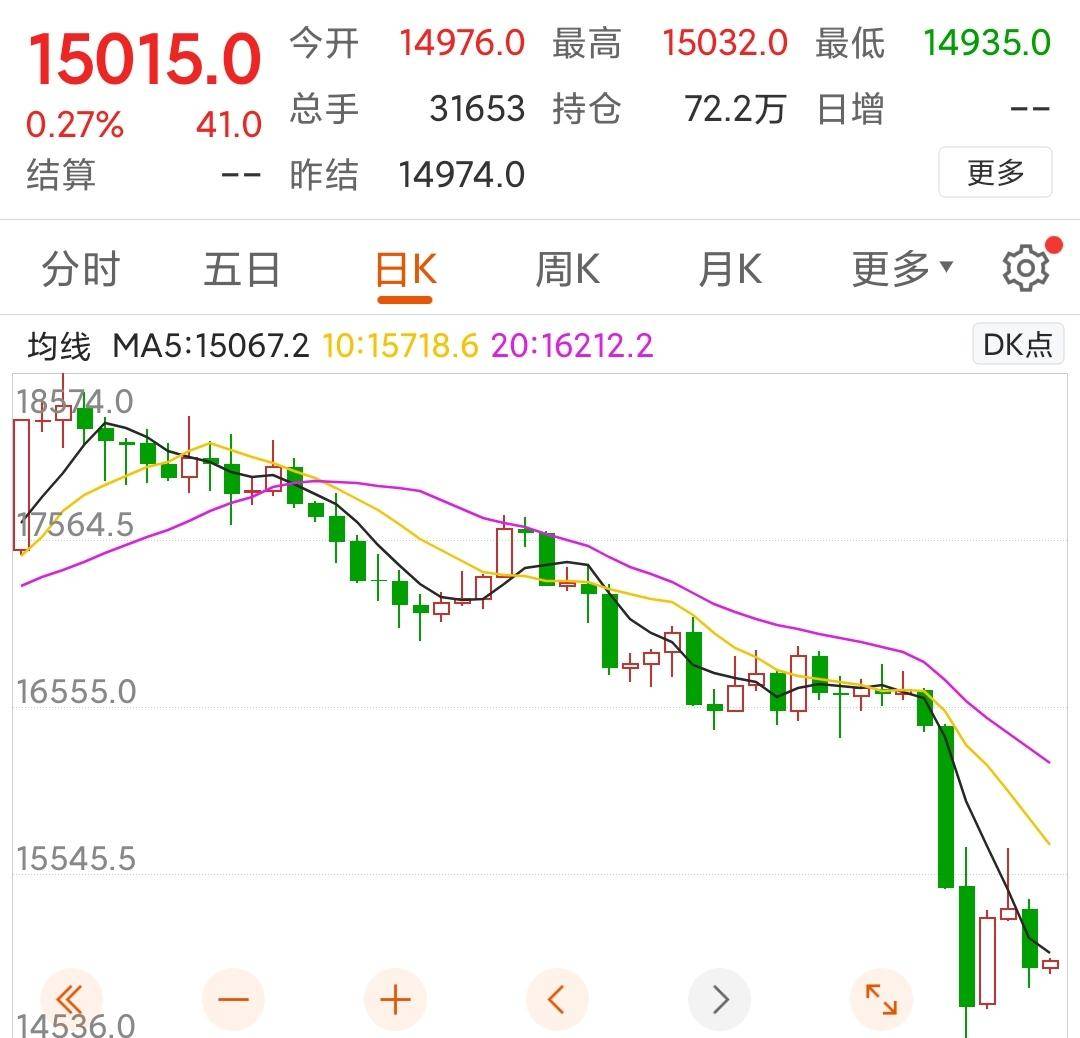Expand chart to fullscreen
This screenshot has height=1038, width=1080.
(881, 999)
